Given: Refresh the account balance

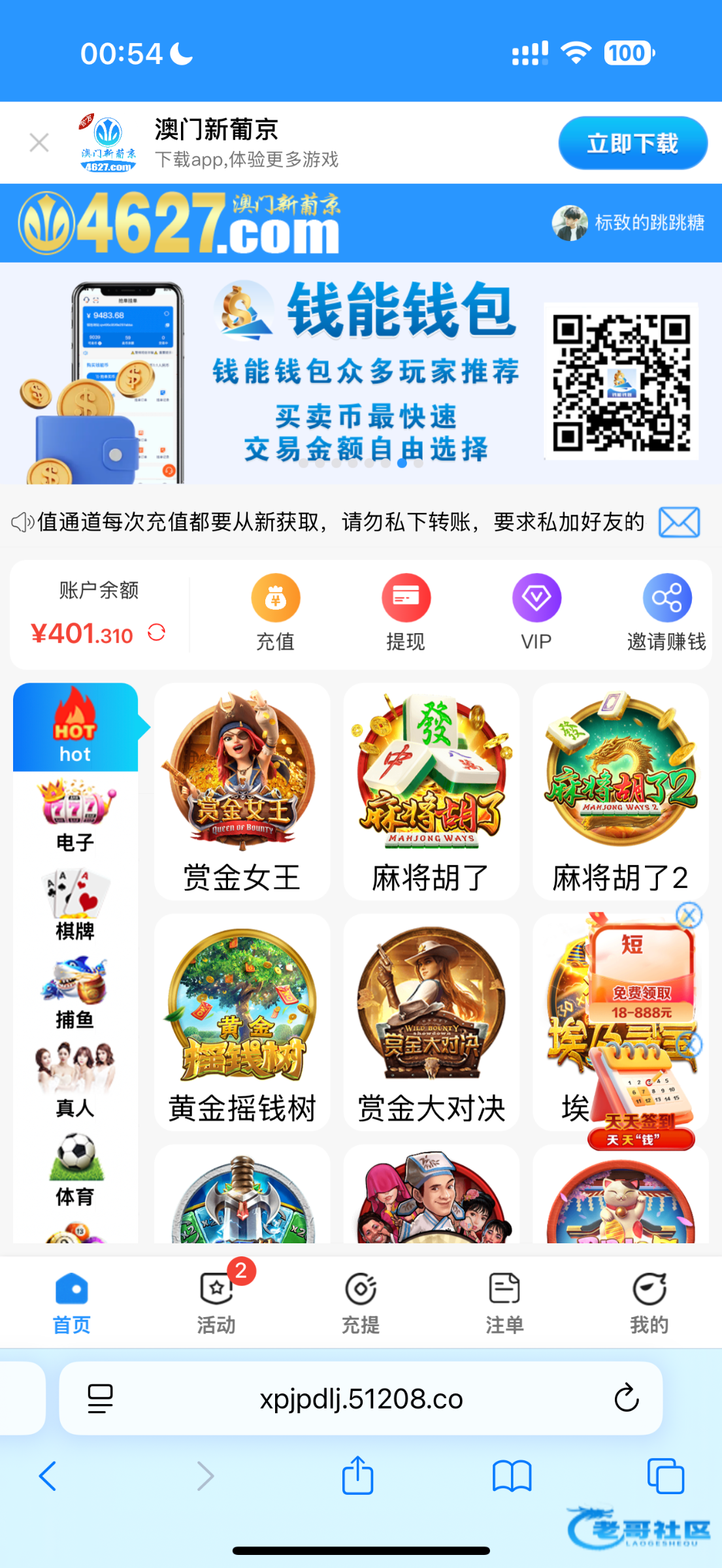Looking at the screenshot, I should tap(156, 632).
